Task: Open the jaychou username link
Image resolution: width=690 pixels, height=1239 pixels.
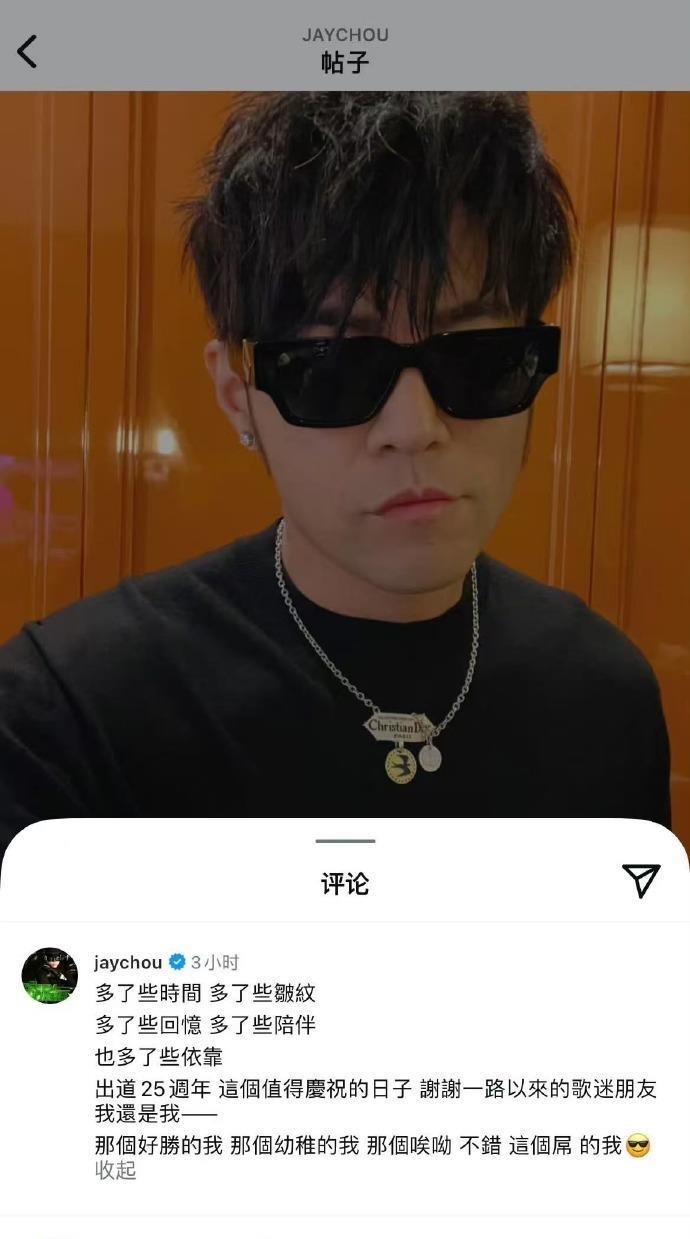Action: (x=128, y=963)
